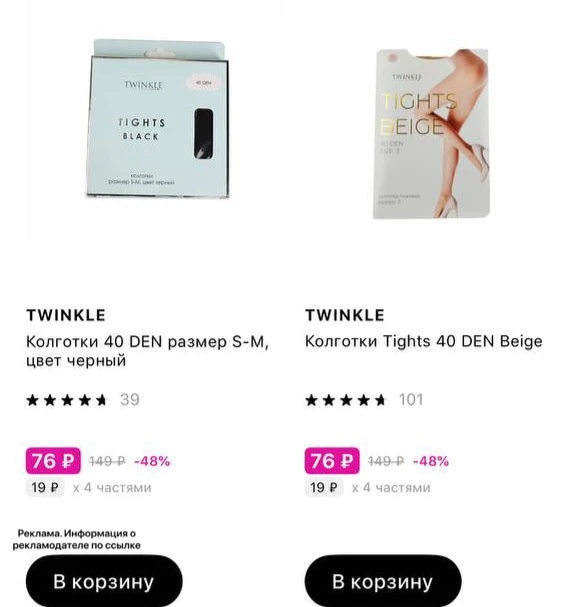The image size is (588, 607).
Task: Open the black Tights product image
Action: point(156,118)
